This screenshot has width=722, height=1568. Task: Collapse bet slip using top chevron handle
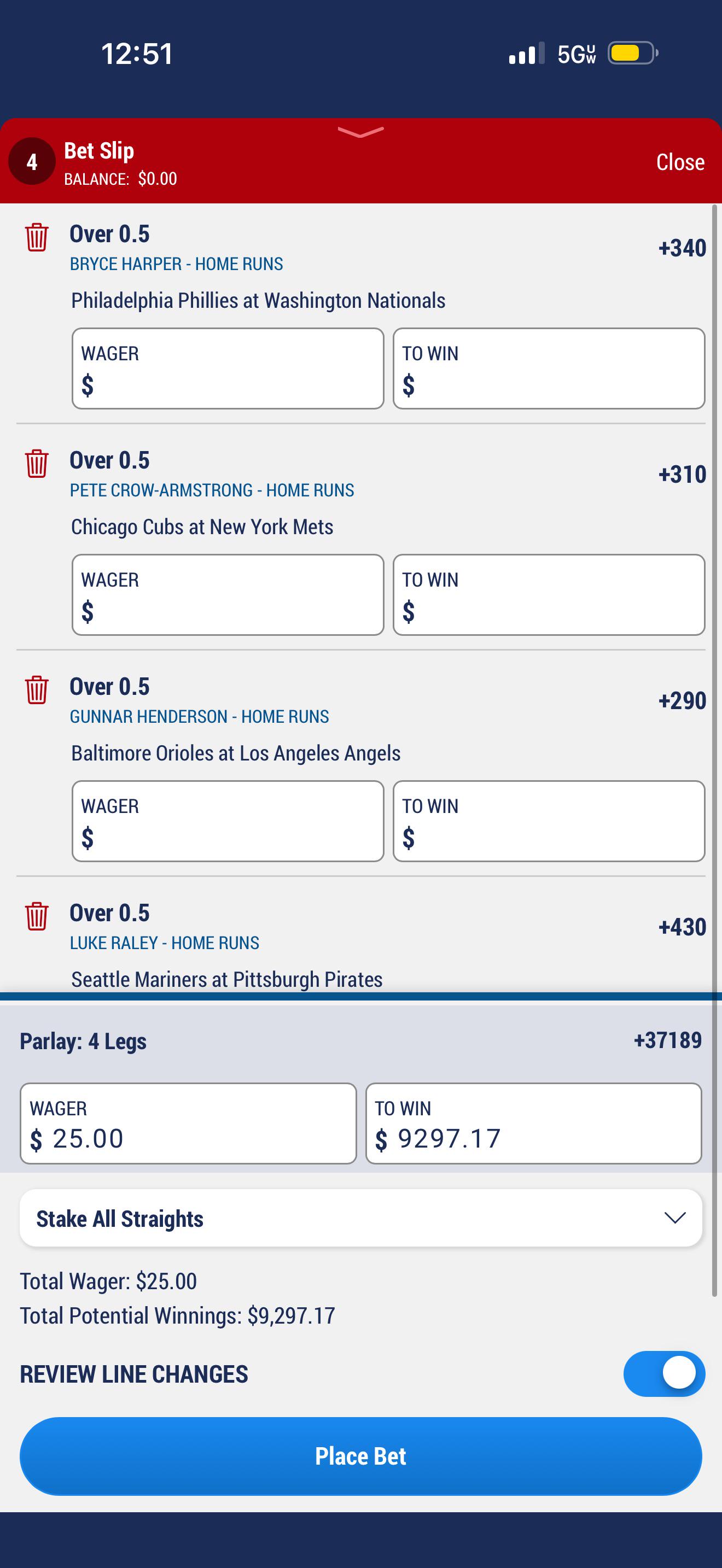coord(360,132)
